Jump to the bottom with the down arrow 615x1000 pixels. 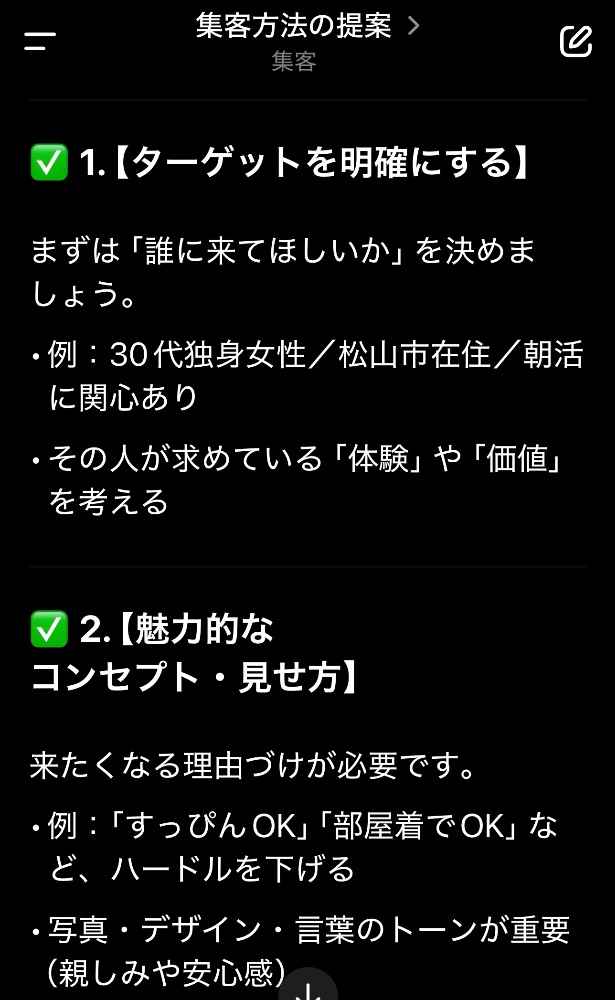[308, 985]
